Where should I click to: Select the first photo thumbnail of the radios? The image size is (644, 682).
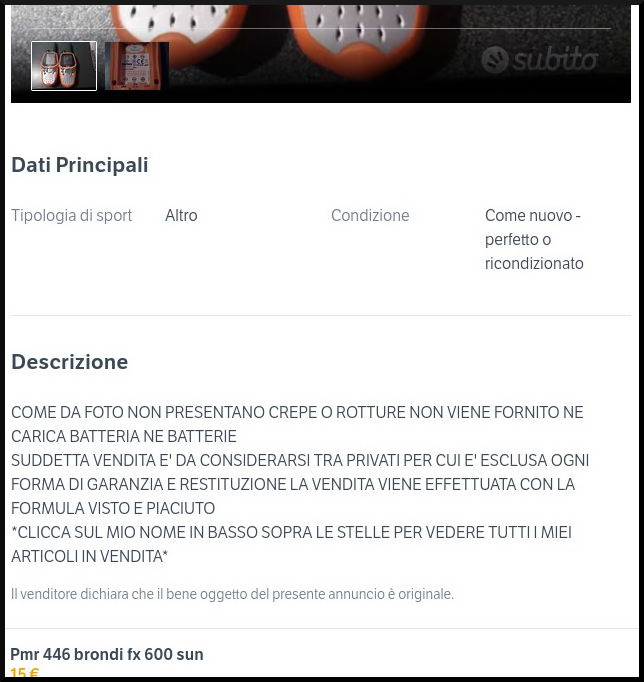(x=64, y=66)
